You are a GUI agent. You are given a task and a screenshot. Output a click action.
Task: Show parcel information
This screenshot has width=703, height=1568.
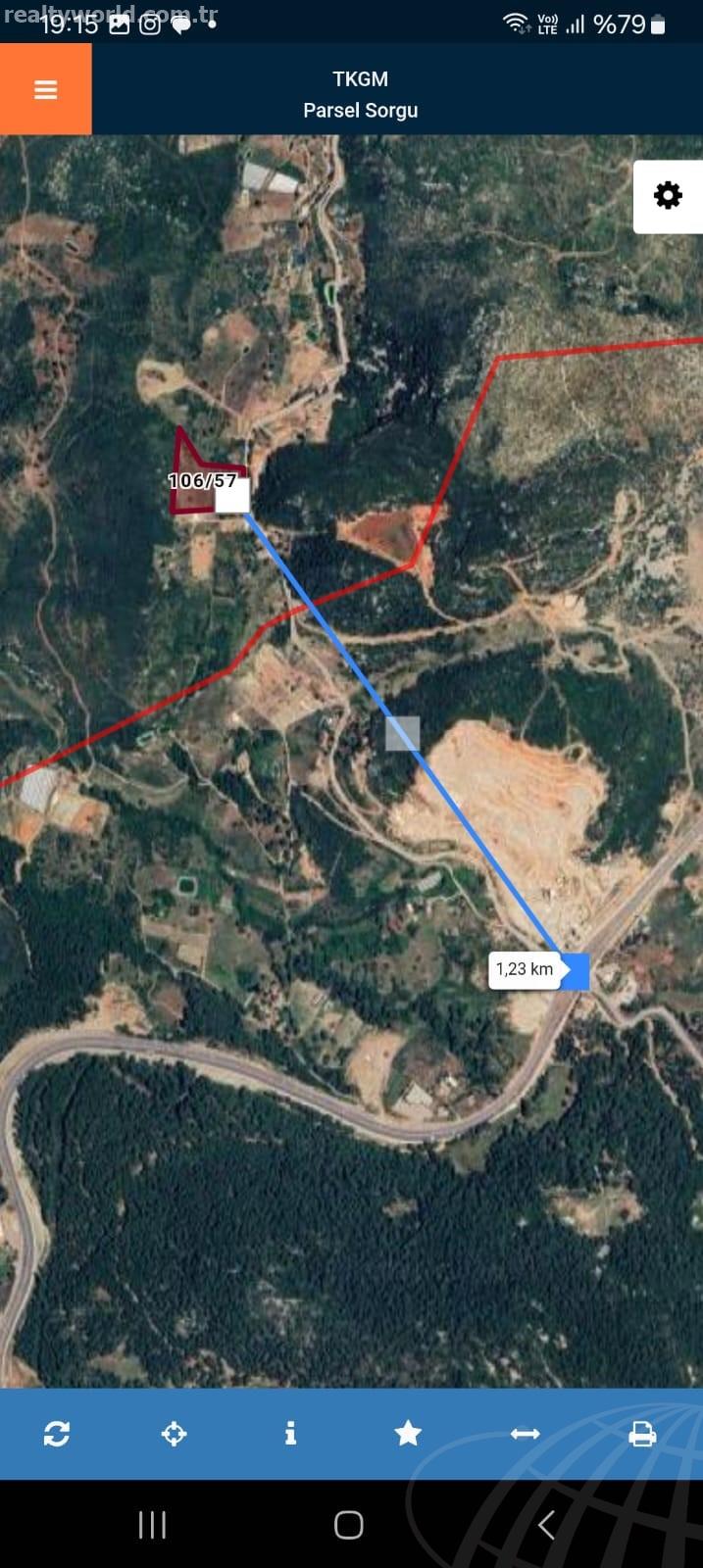(290, 1434)
